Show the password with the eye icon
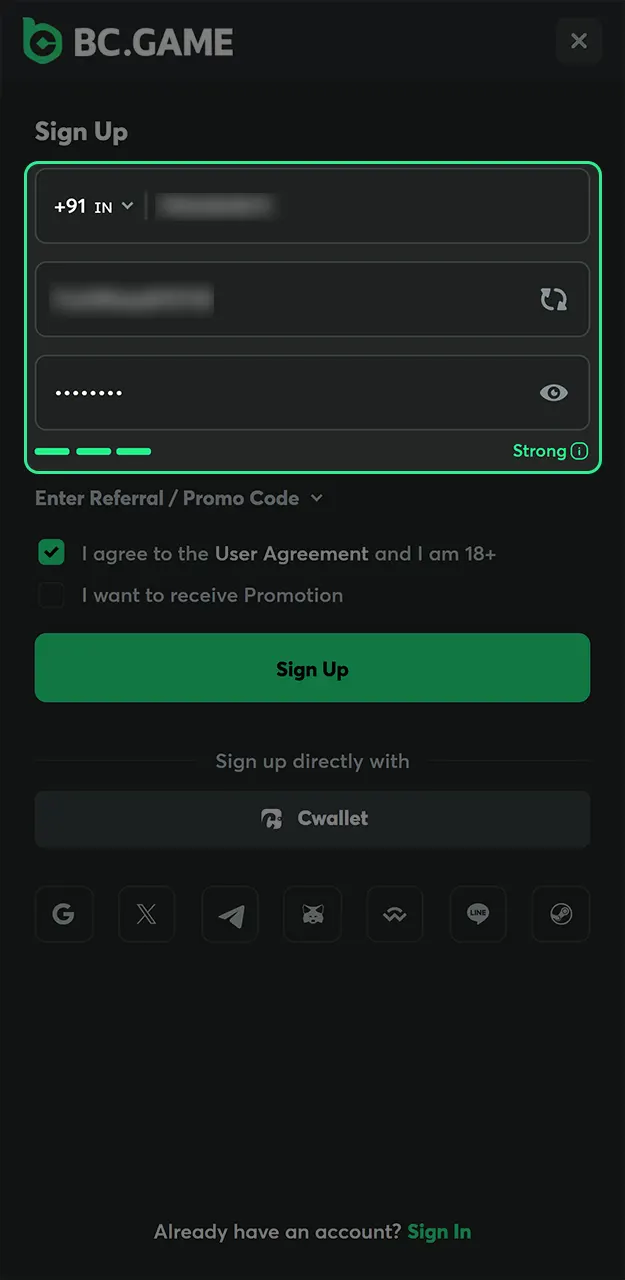Screen dimensions: 625x1280 [x=553, y=393]
